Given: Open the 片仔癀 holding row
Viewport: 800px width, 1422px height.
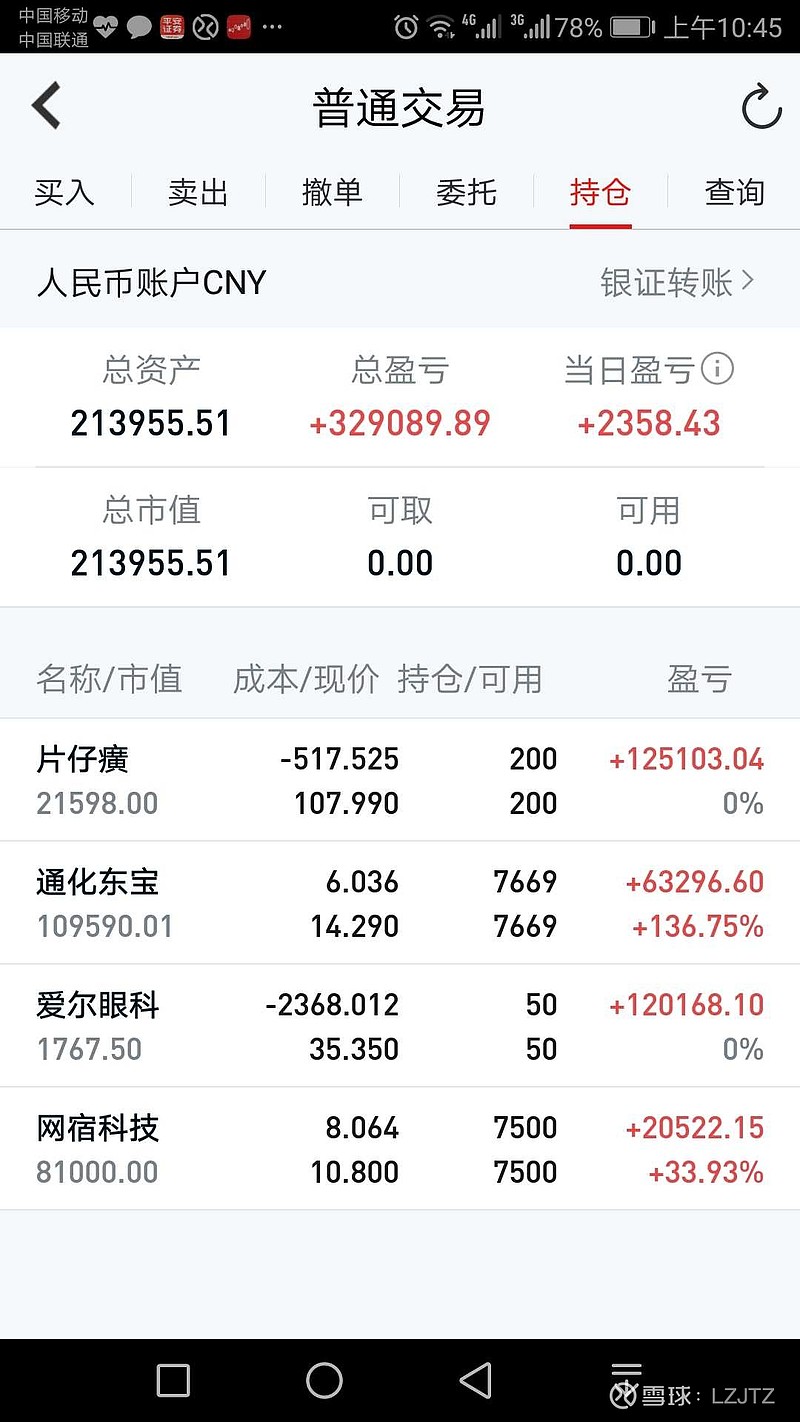Looking at the screenshot, I should (400, 780).
